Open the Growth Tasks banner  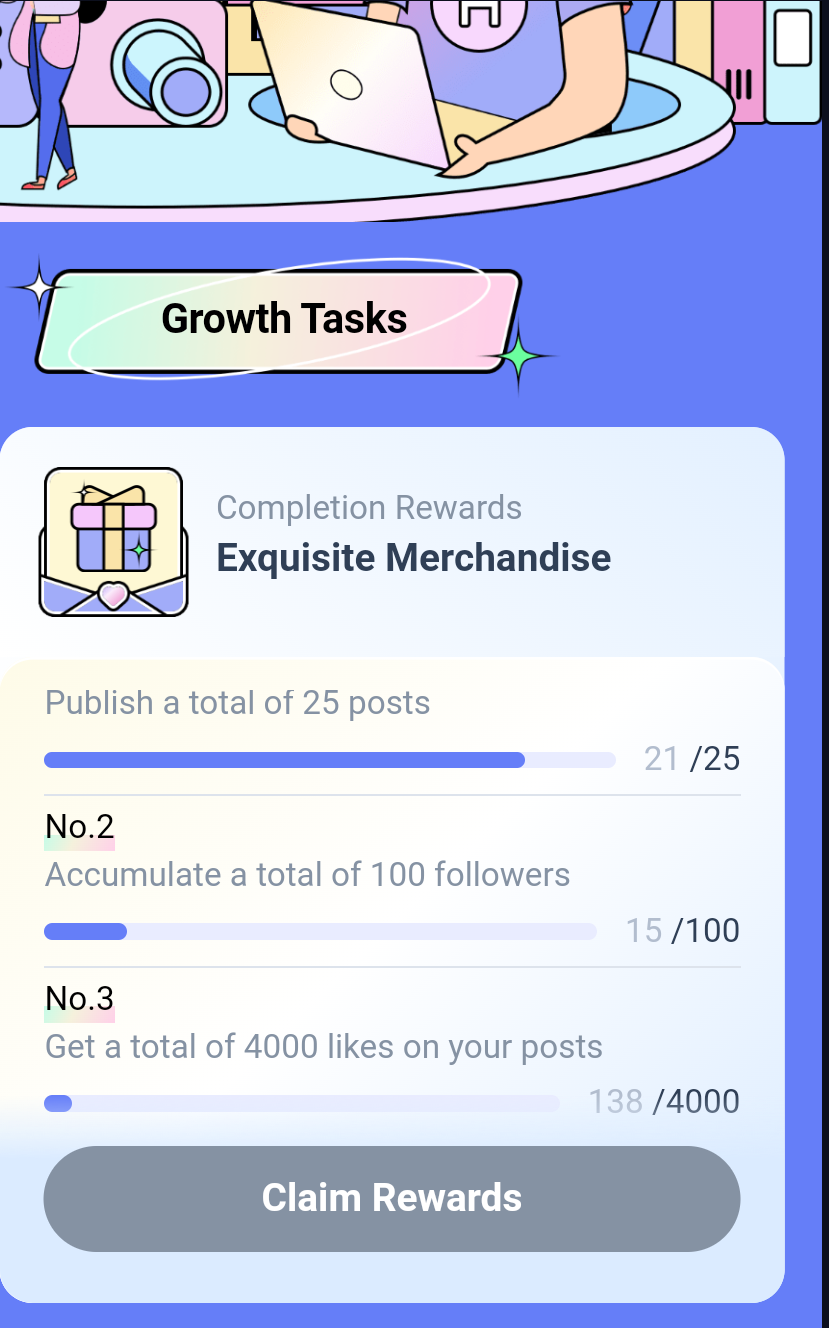pos(283,318)
